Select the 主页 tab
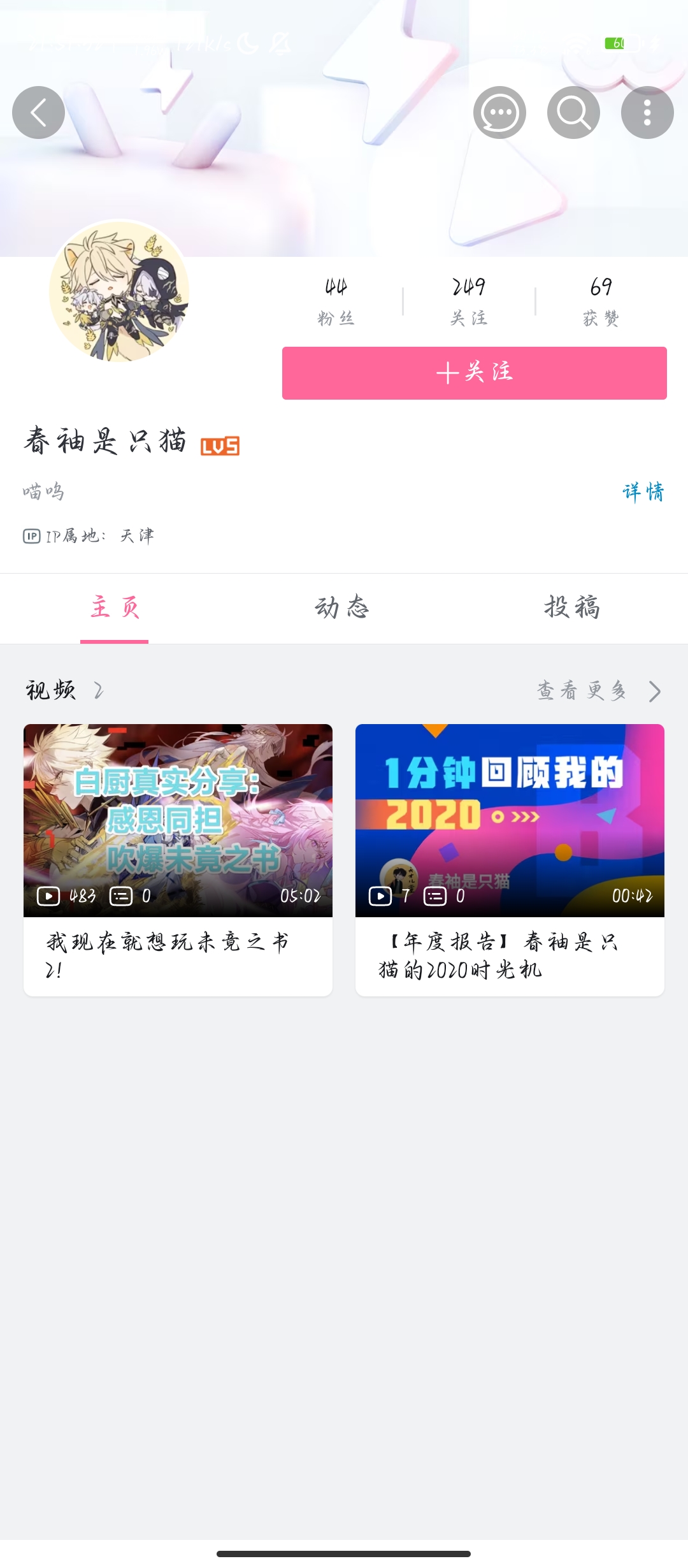This screenshot has width=688, height=1568. click(115, 607)
